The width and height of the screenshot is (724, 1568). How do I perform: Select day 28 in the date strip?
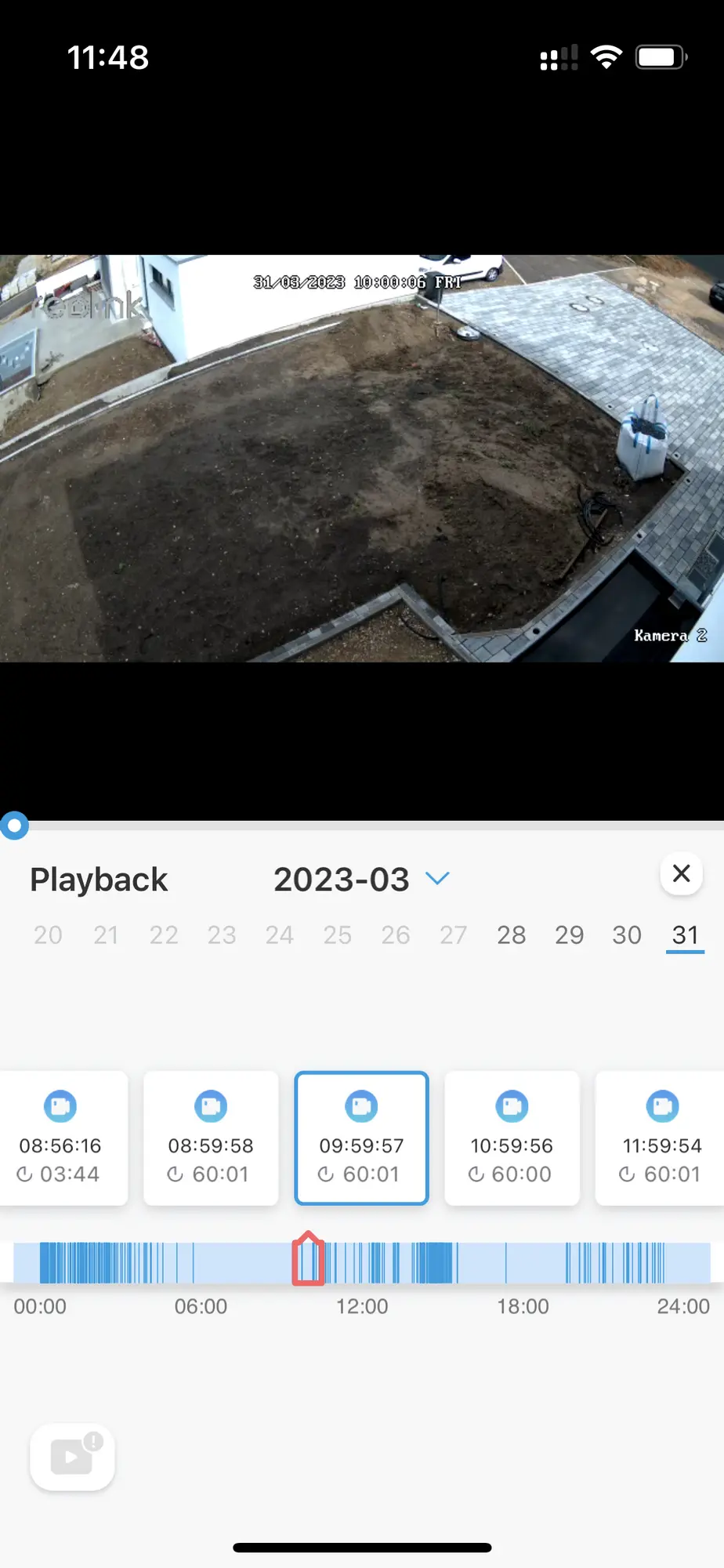tap(511, 935)
